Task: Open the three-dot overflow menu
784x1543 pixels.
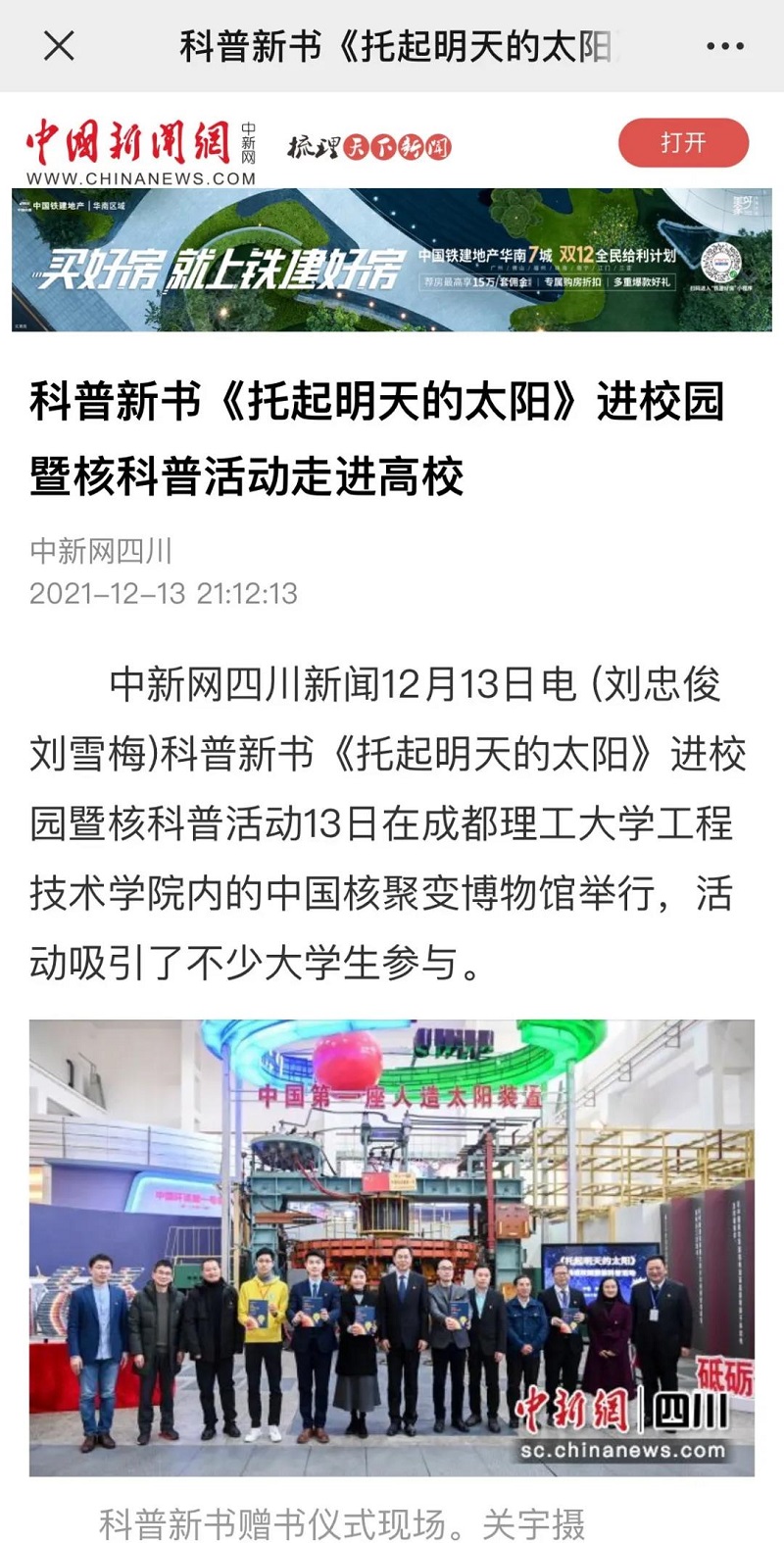Action: [x=725, y=46]
